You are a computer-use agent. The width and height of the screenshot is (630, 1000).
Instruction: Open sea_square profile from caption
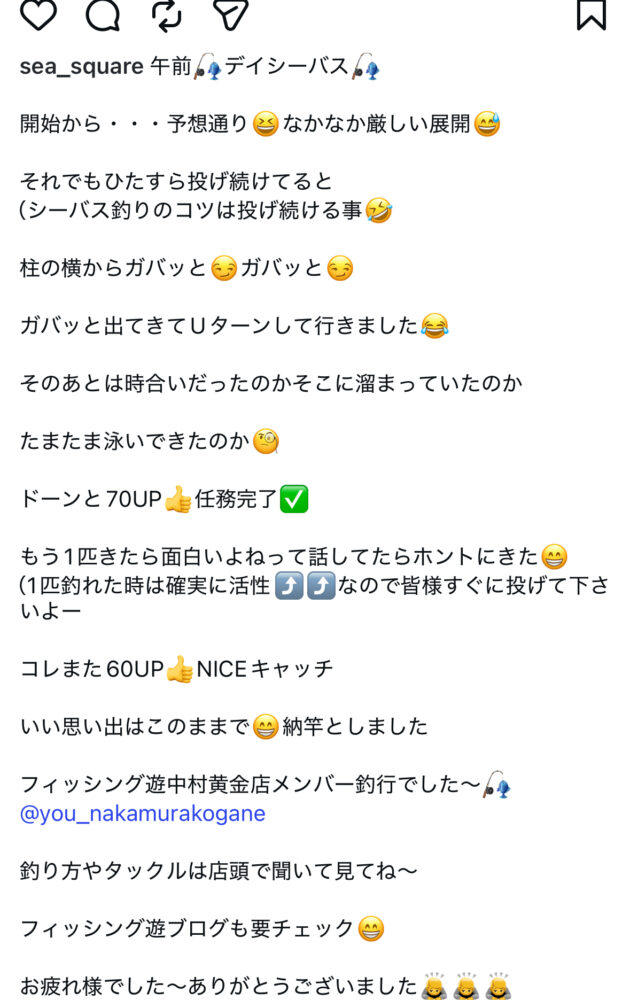point(82,67)
